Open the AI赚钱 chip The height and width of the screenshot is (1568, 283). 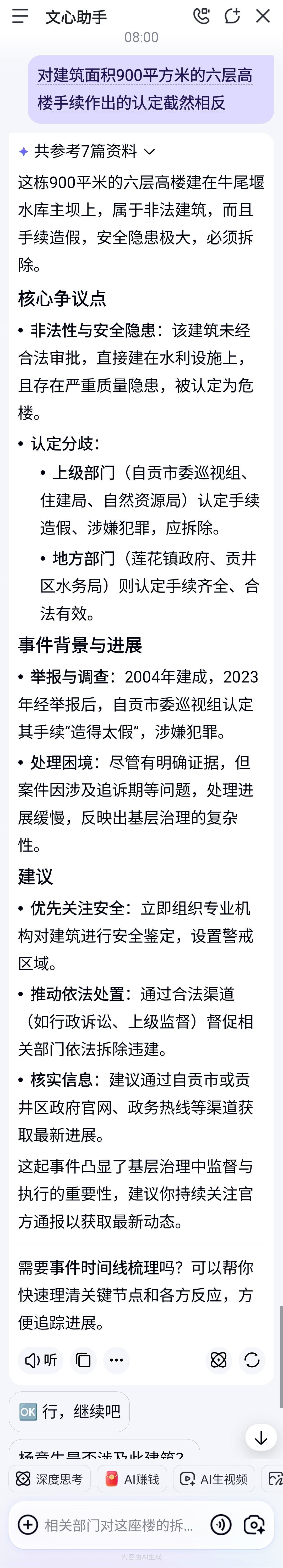(x=132, y=1479)
